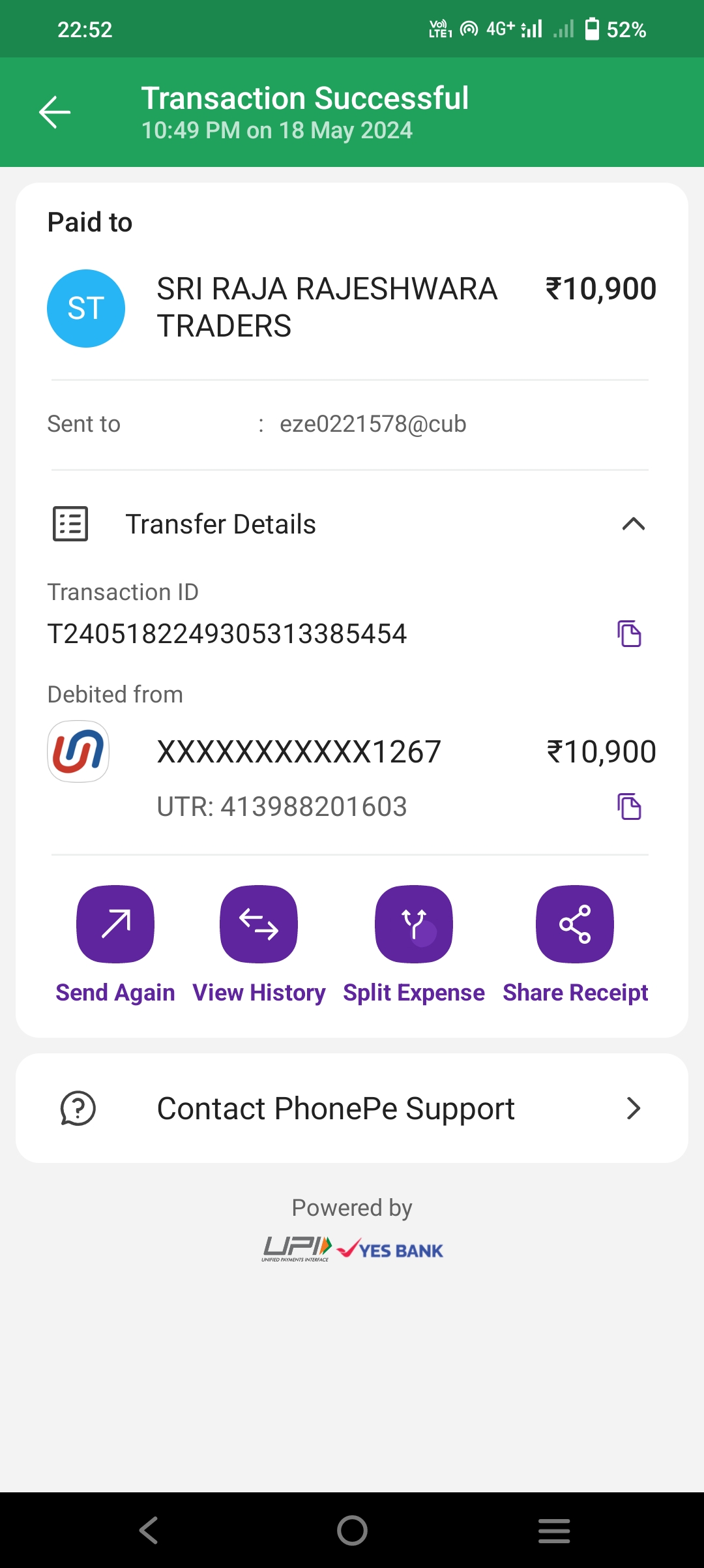Copy the UTR number
Image resolution: width=704 pixels, height=1568 pixels.
point(629,807)
